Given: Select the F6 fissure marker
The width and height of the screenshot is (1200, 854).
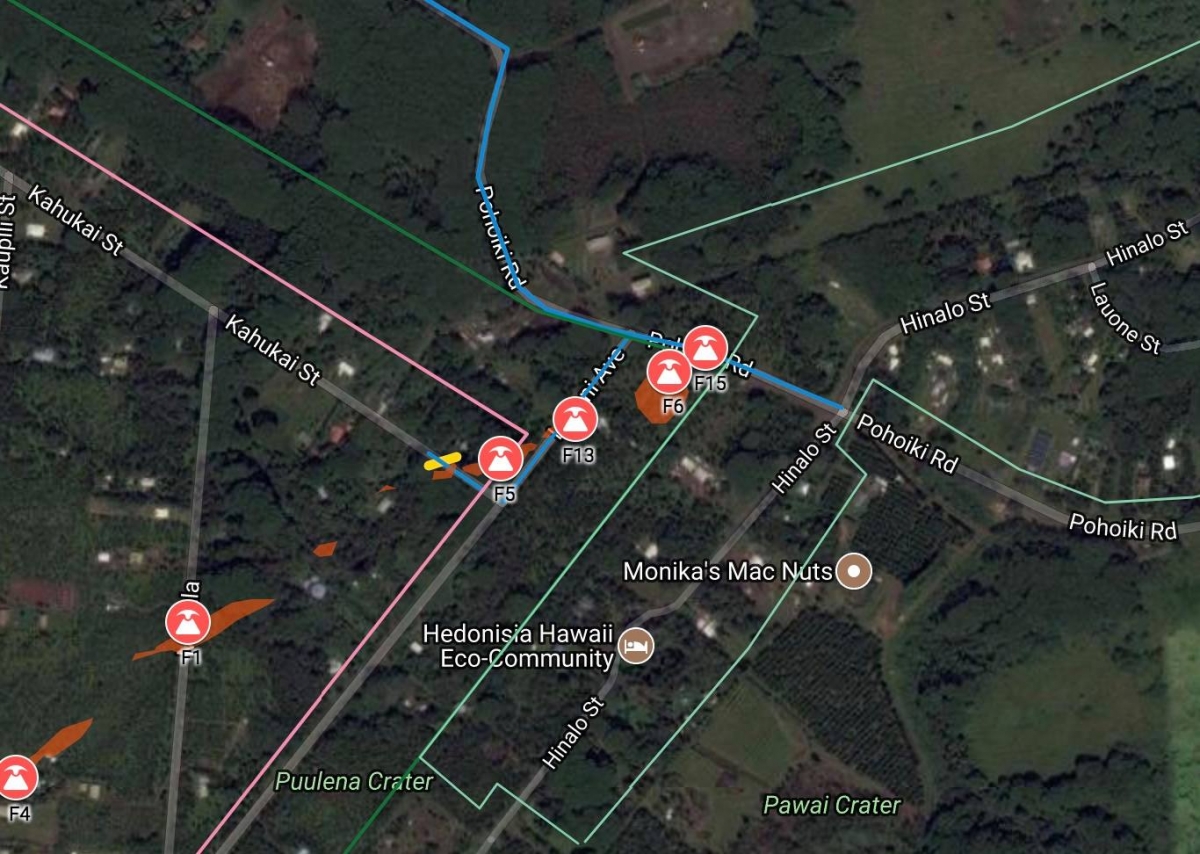Looking at the screenshot, I should pyautogui.click(x=669, y=372).
